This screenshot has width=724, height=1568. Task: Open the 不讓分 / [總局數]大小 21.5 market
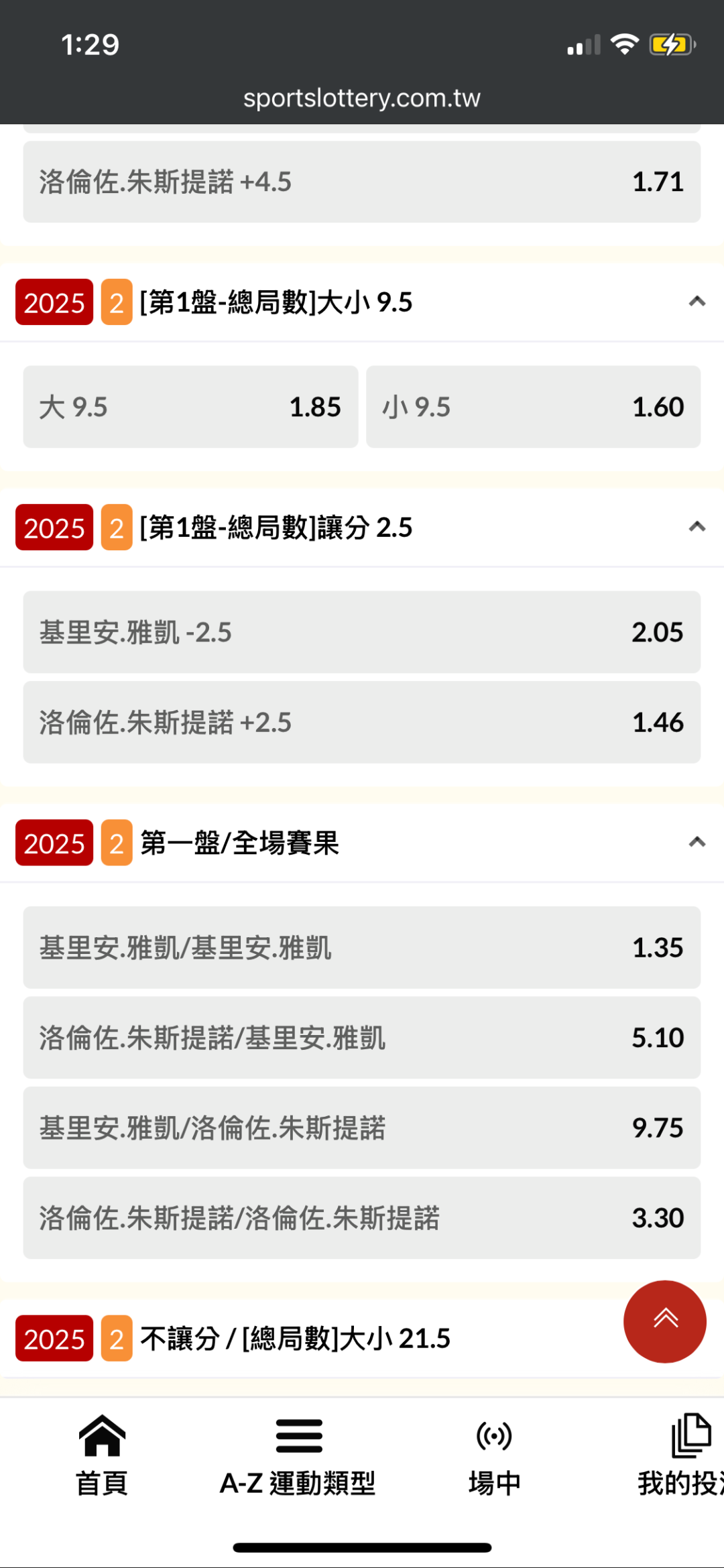(x=295, y=1339)
